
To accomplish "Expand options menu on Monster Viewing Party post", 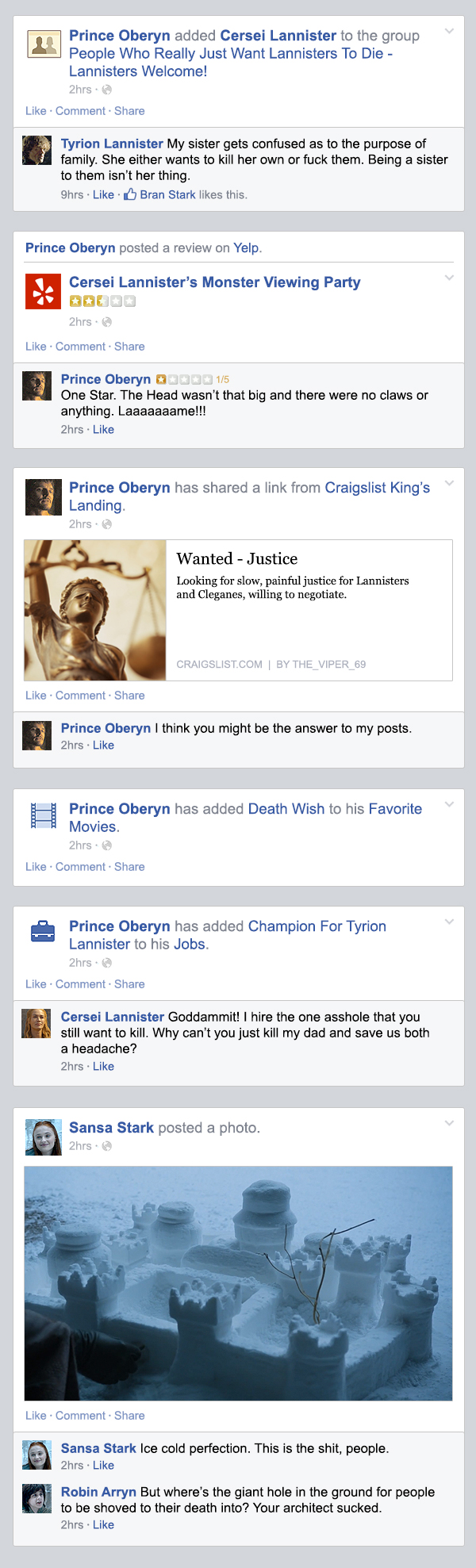I will pyautogui.click(x=449, y=278).
